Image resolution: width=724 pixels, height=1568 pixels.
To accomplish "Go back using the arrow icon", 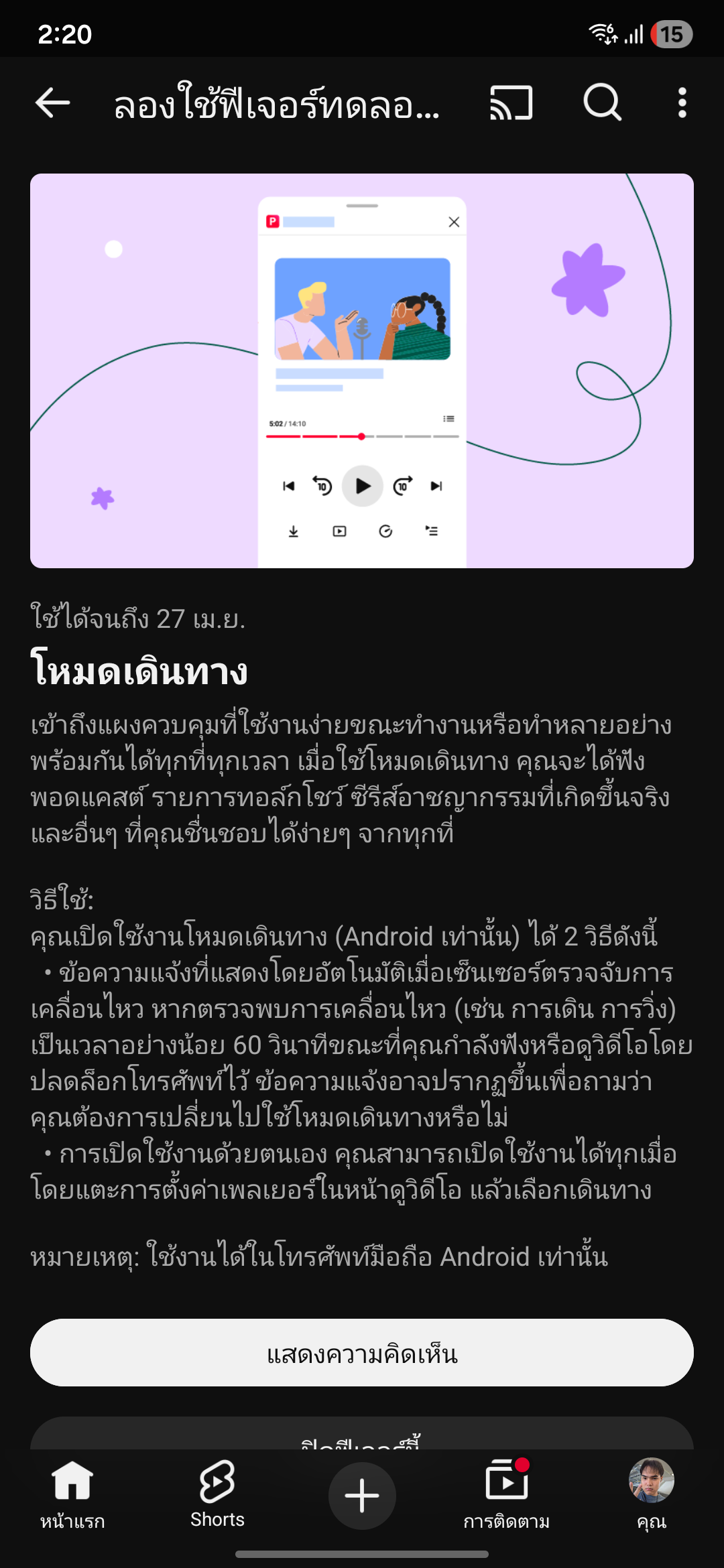I will pos(52,103).
